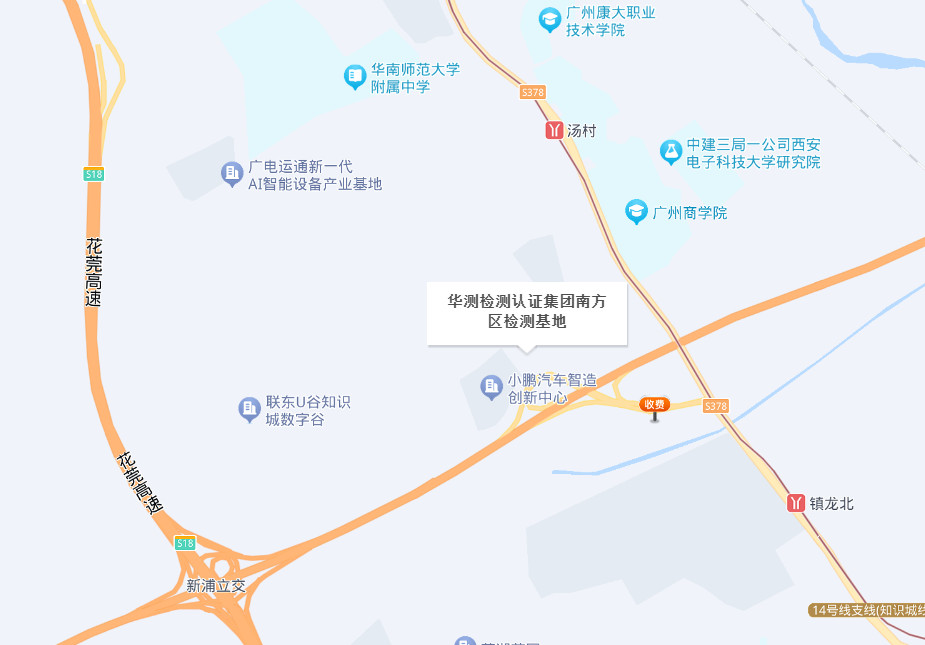Open the 汤村 metro station marker
Screen dimensions: 925x645
(554, 130)
